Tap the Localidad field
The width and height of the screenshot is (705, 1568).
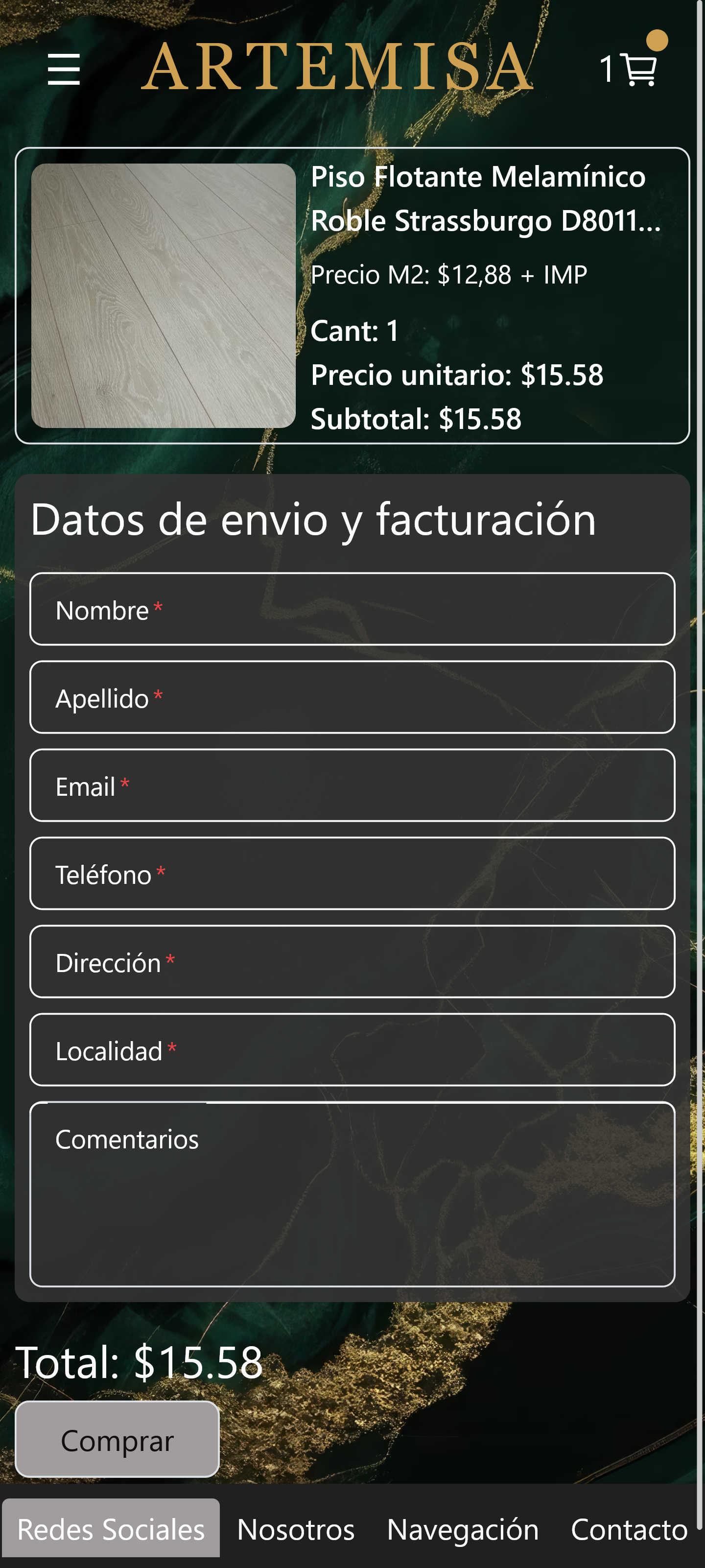pos(352,1050)
